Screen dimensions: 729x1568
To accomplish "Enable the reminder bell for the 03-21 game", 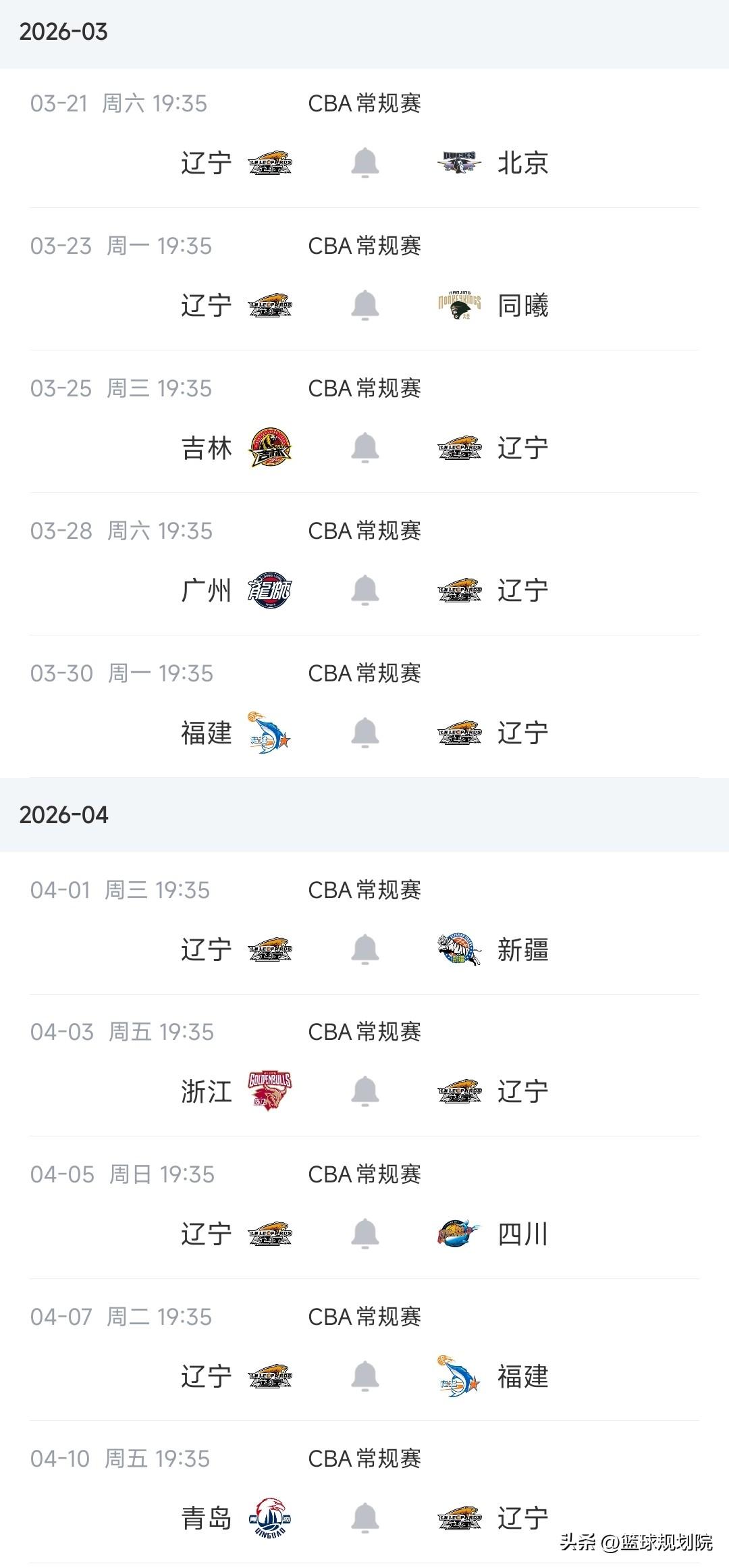I will pos(365,162).
